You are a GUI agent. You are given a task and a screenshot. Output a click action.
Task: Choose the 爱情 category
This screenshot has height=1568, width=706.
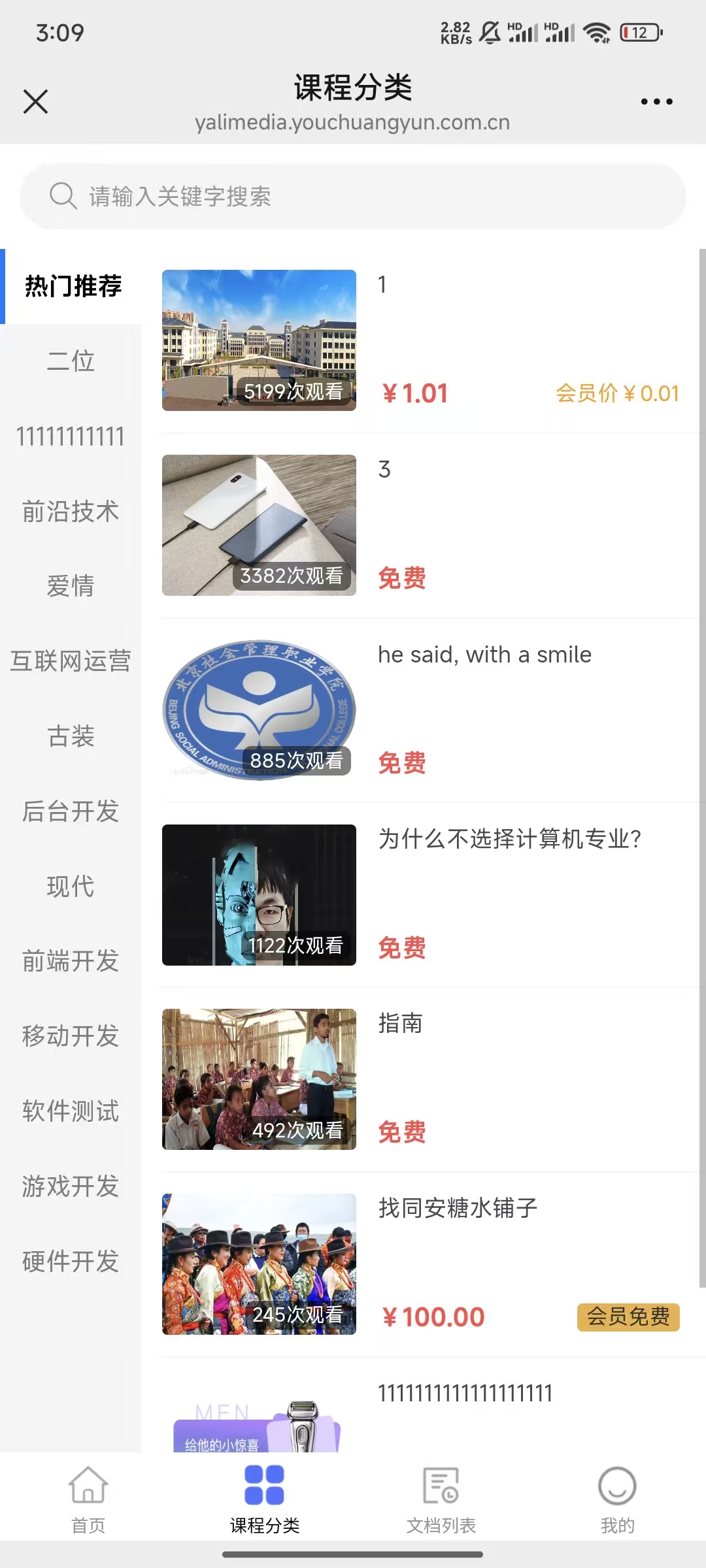pos(71,586)
